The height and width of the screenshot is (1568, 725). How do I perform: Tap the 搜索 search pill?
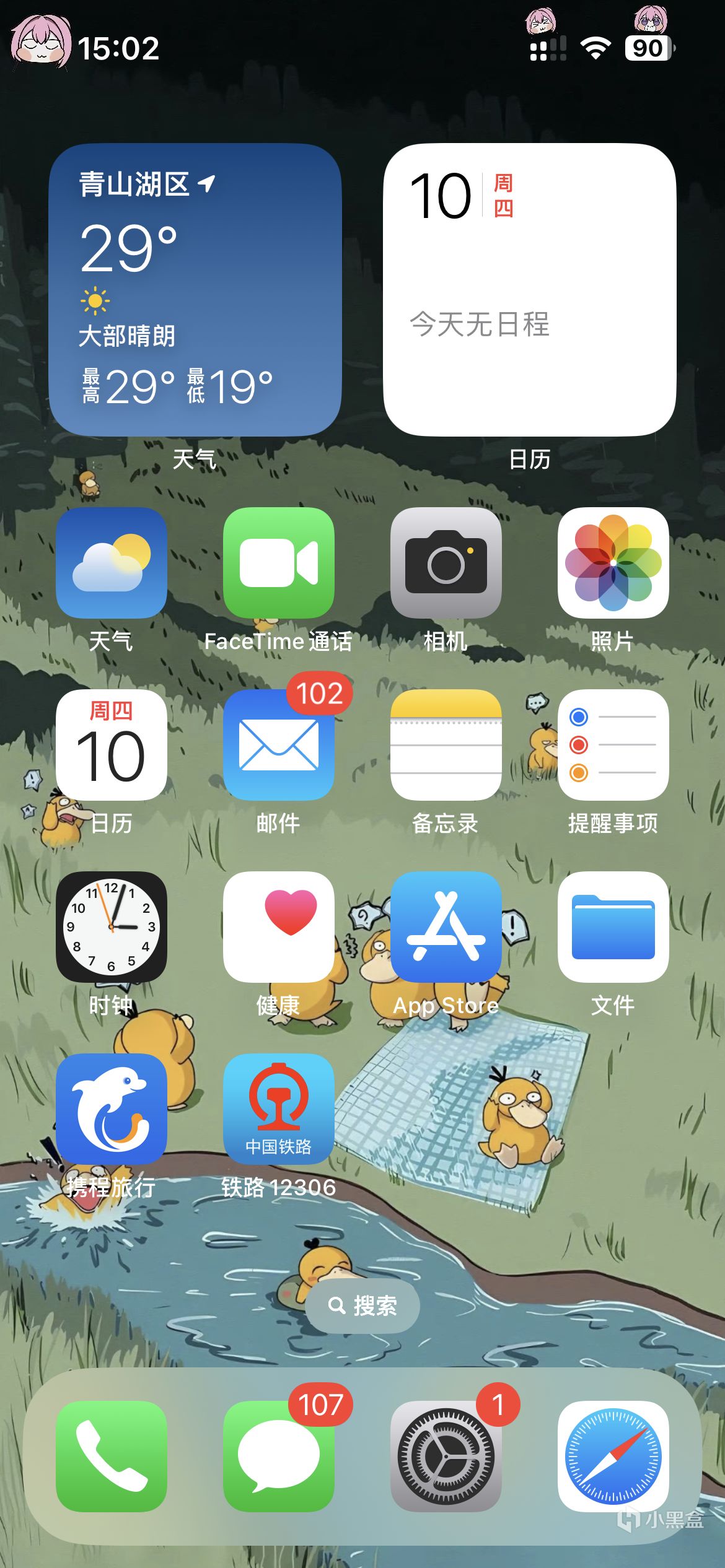coord(362,1305)
